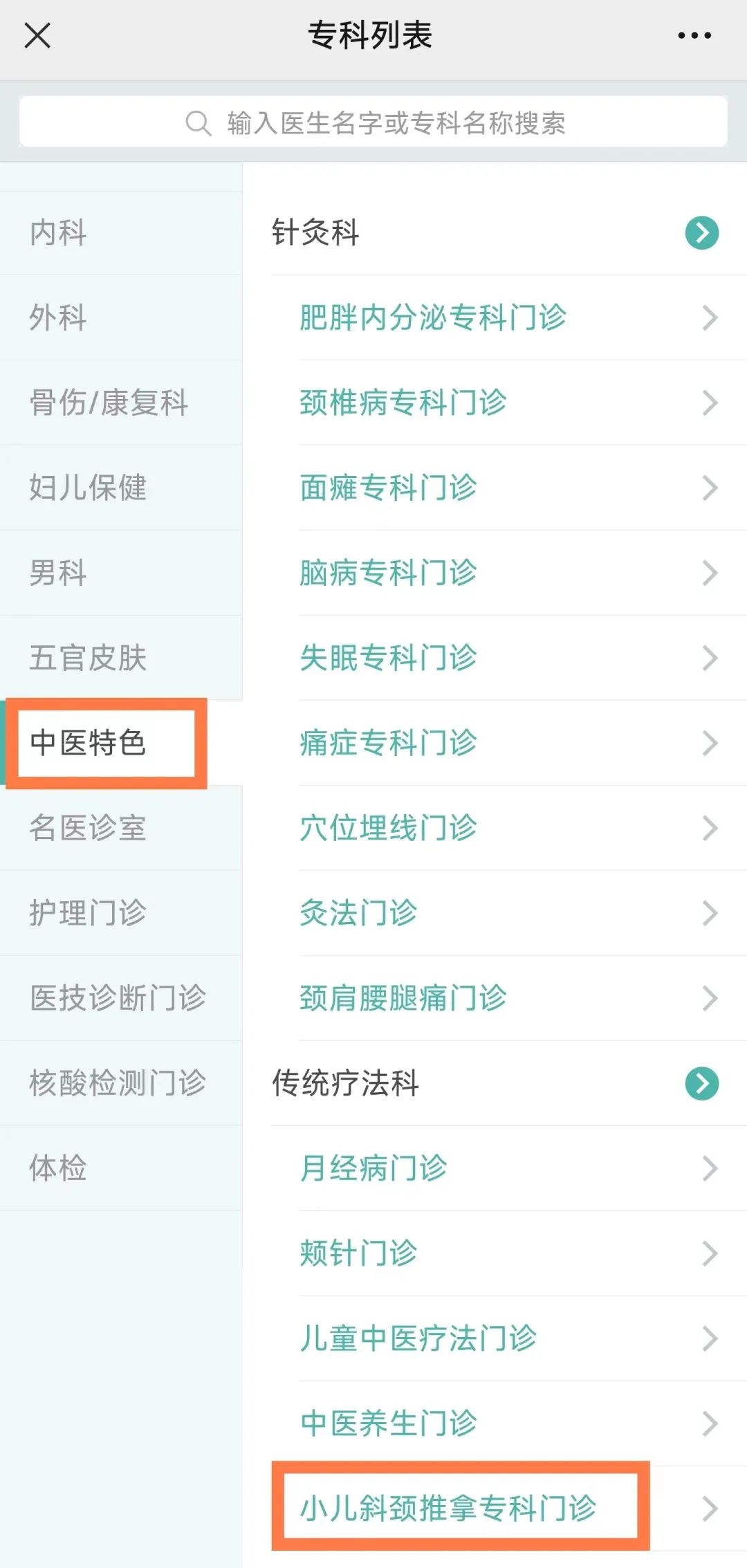Select the 体检 category
The width and height of the screenshot is (747, 1568).
pos(58,1168)
